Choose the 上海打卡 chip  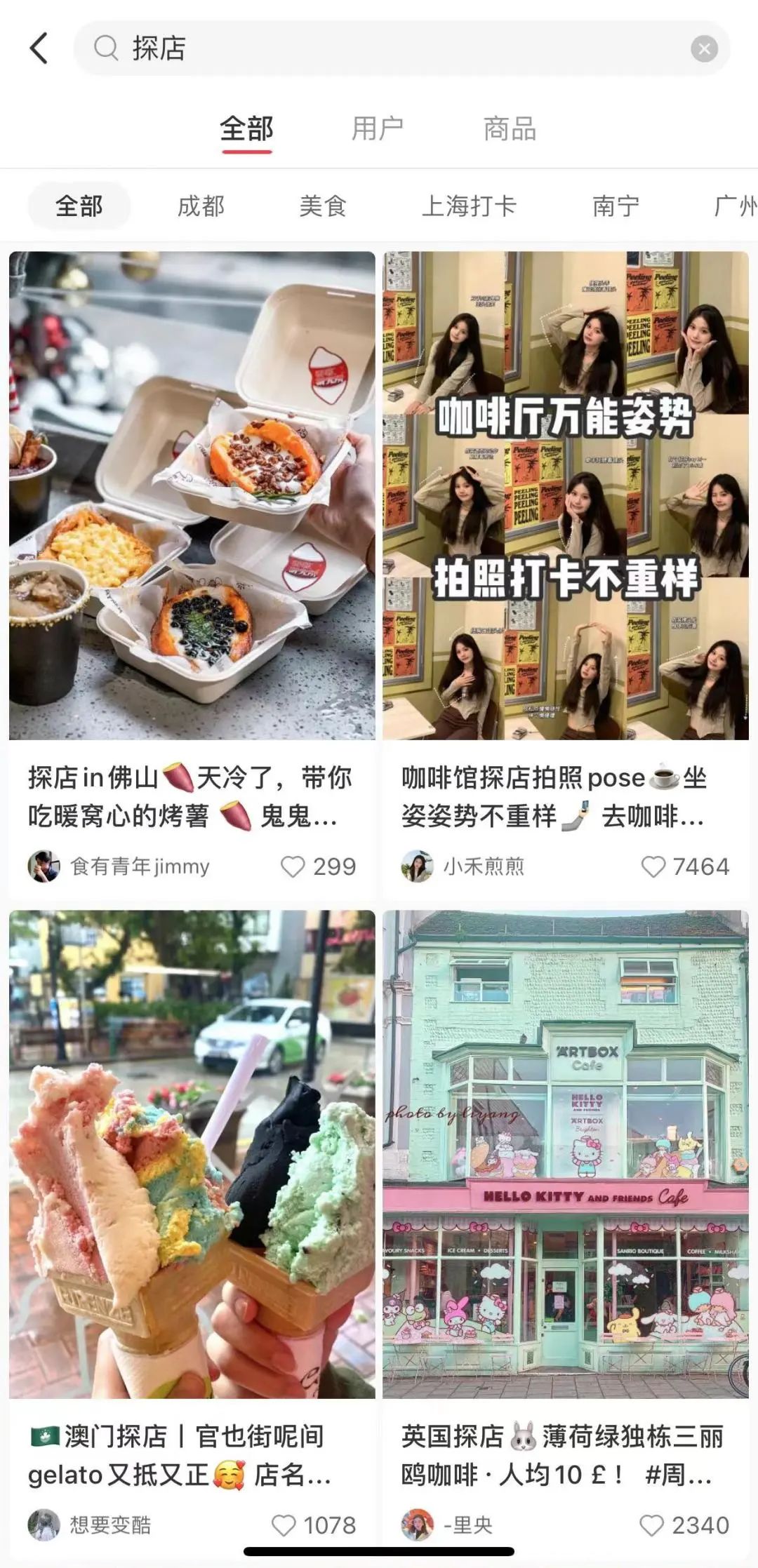pos(469,206)
